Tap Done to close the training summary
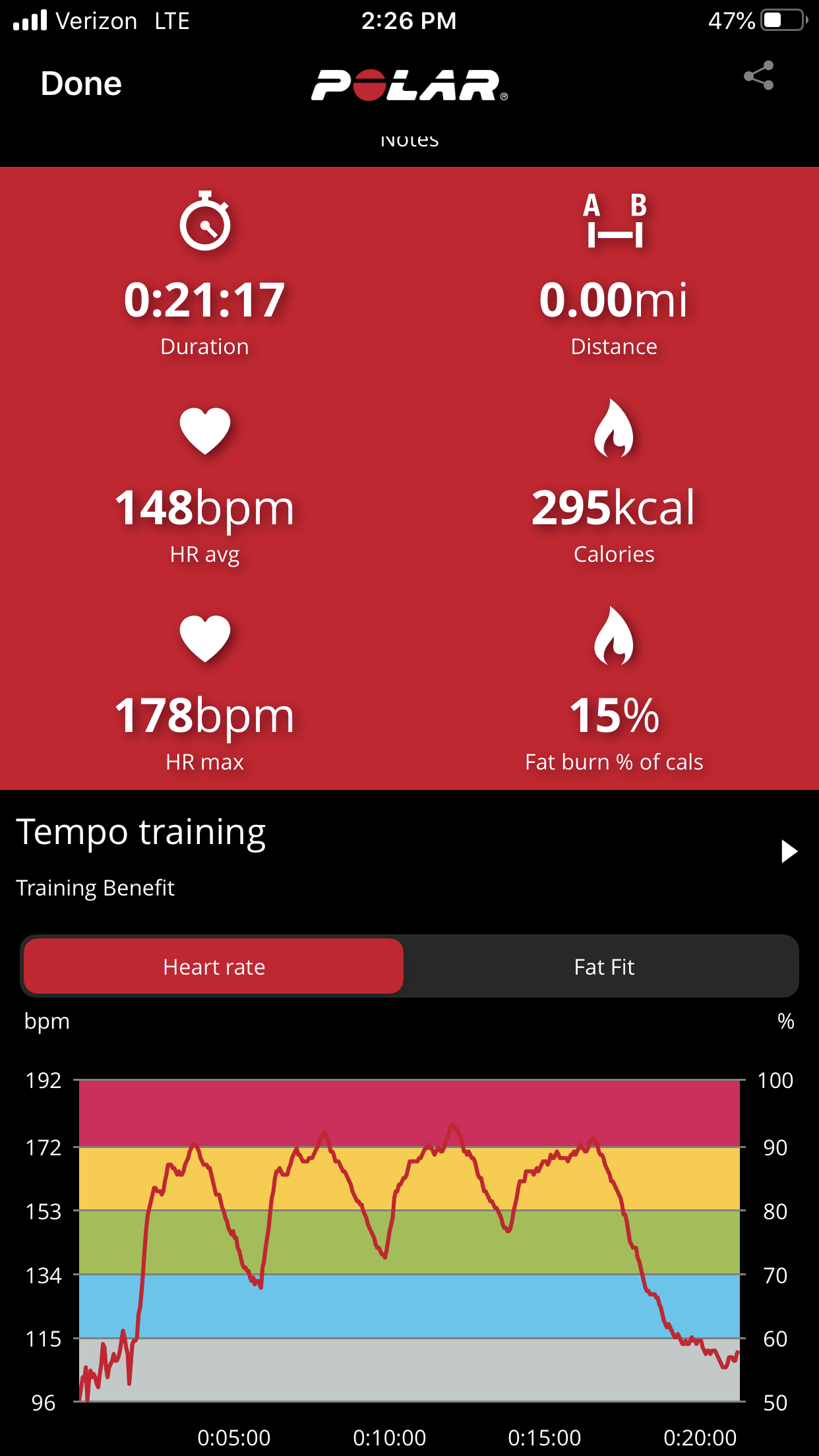Viewport: 819px width, 1456px height. (81, 84)
